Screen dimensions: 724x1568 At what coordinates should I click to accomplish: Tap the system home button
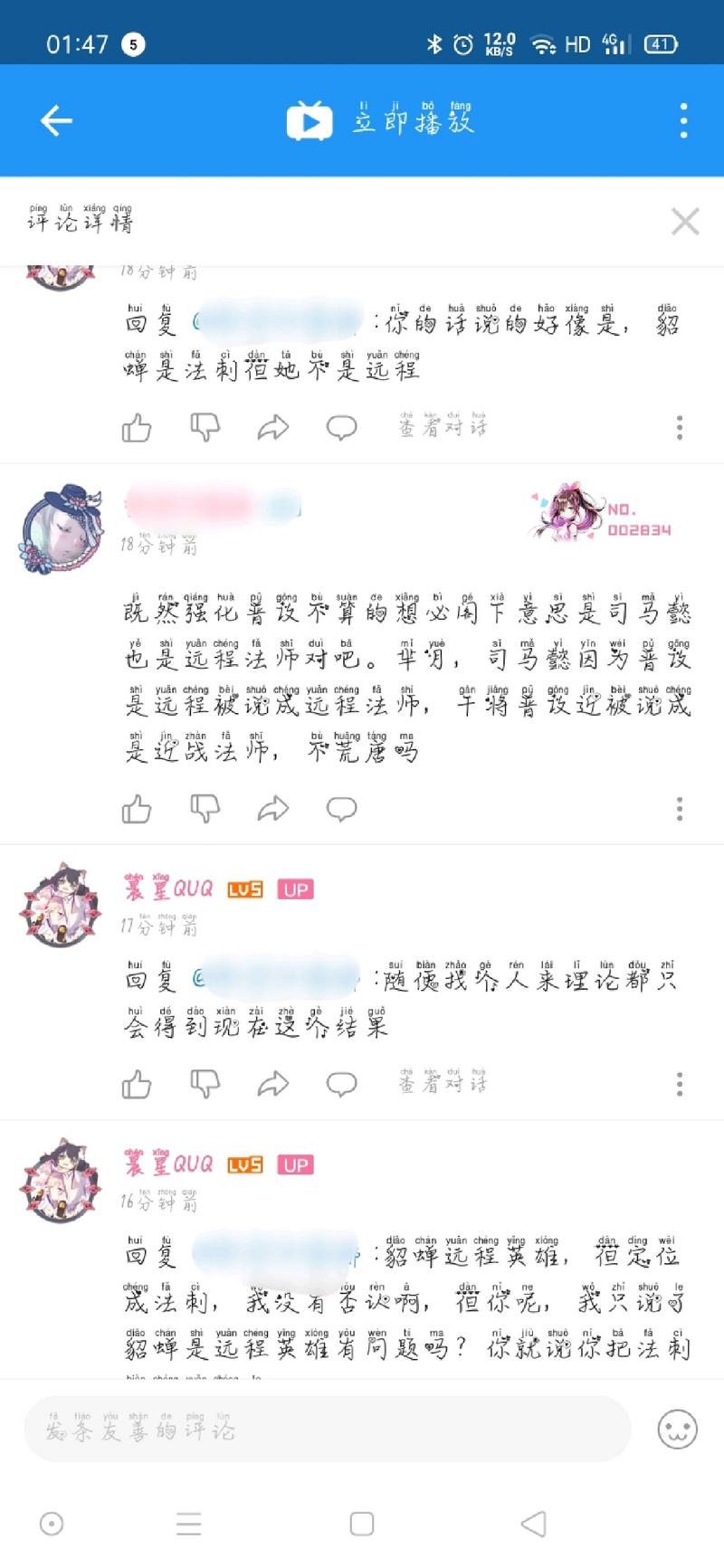point(362,1525)
